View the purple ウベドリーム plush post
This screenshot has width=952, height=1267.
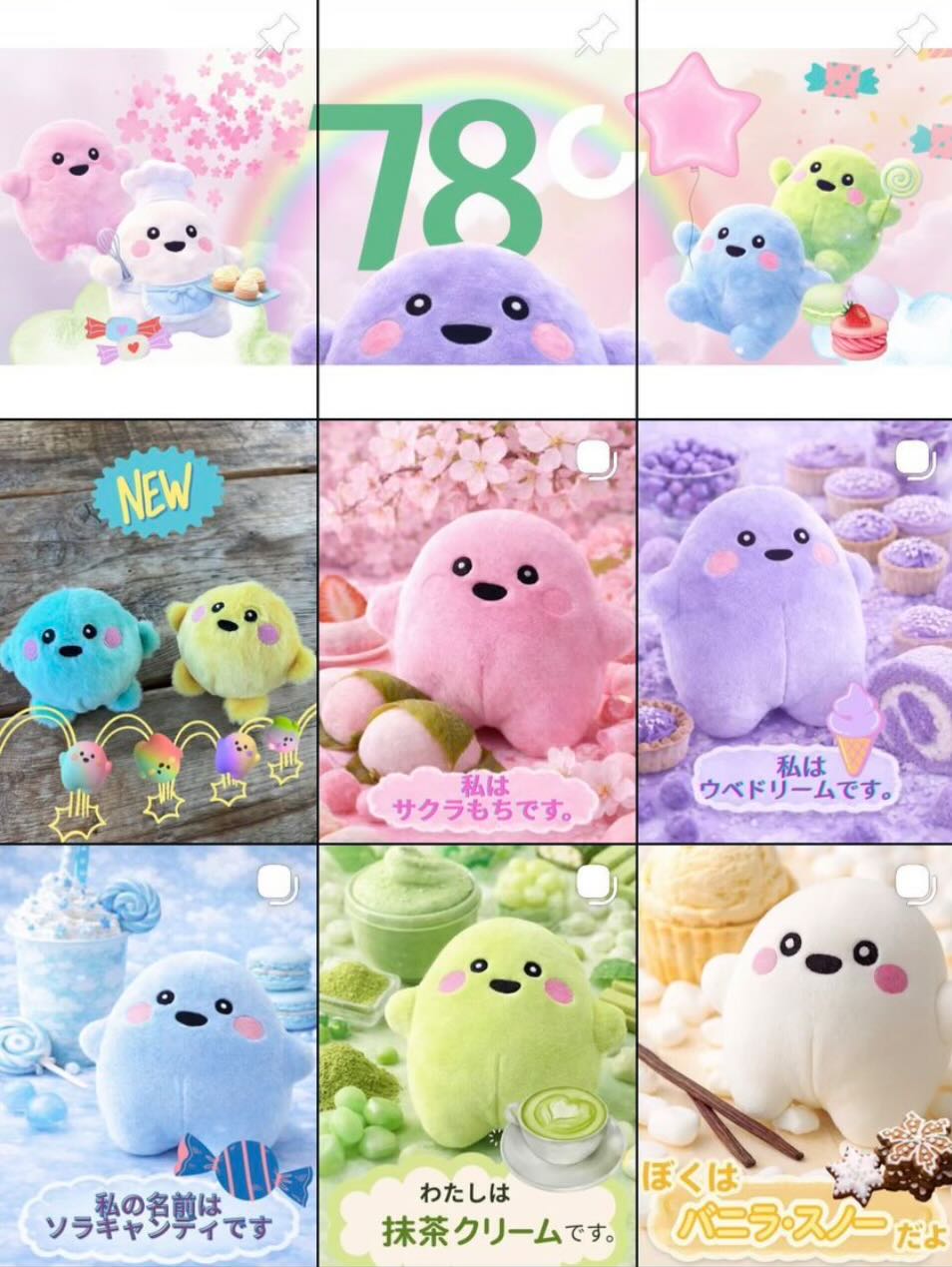point(795,631)
